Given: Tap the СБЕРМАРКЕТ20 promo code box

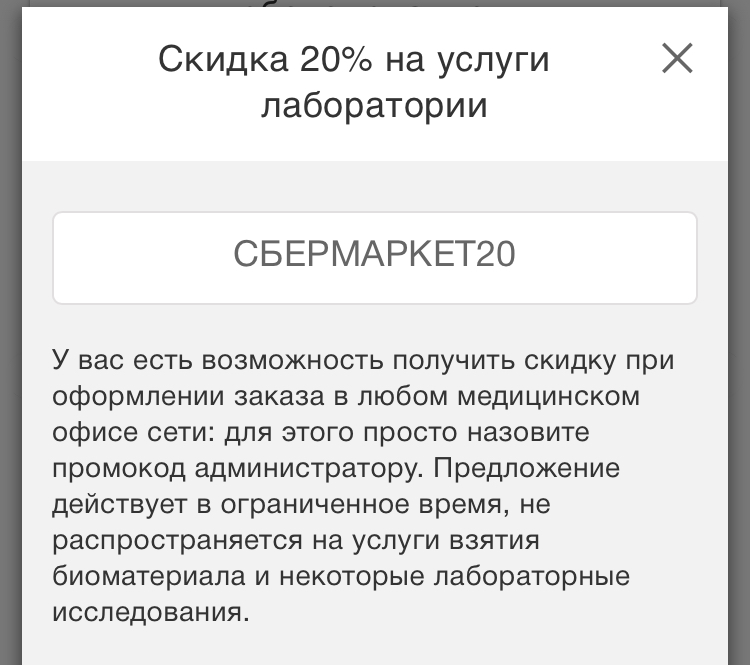Looking at the screenshot, I should (x=375, y=257).
